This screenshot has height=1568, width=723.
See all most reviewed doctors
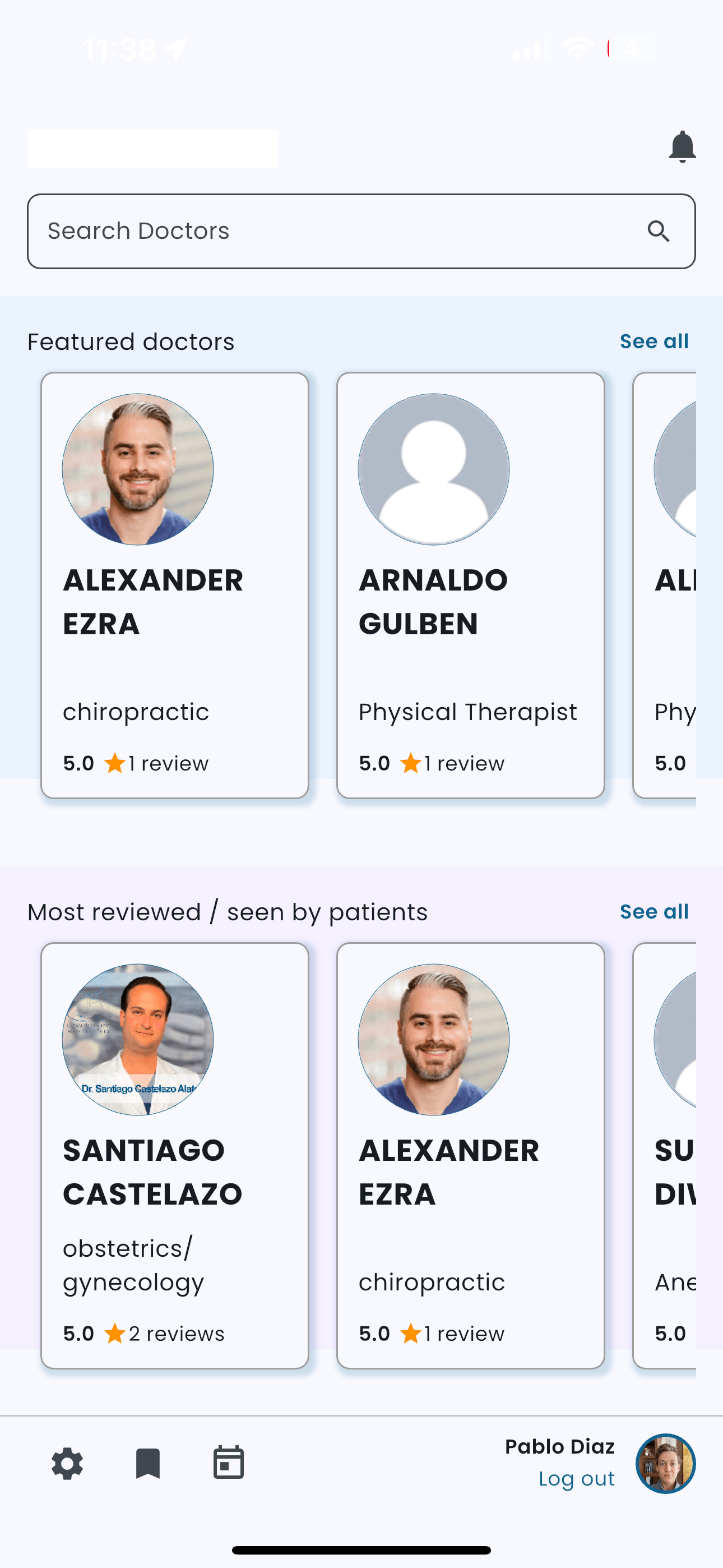[x=654, y=912]
